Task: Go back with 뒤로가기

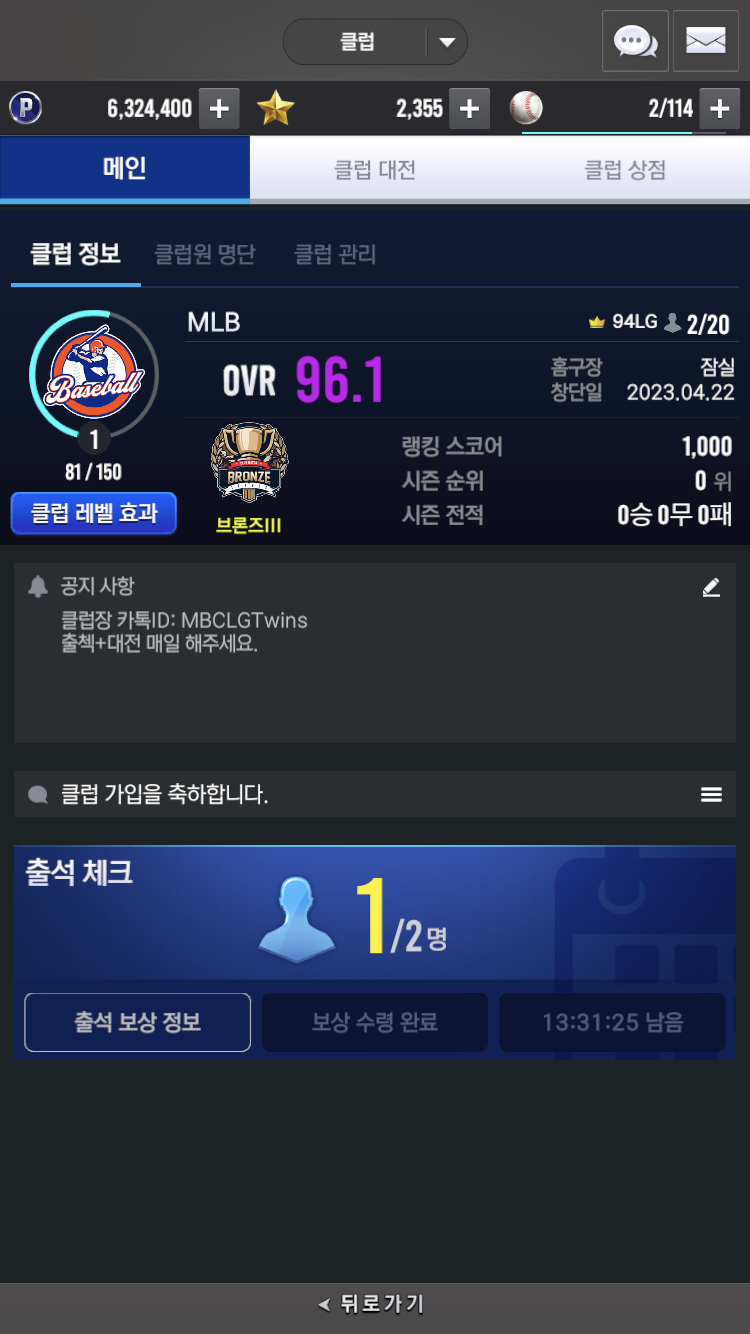Action: tap(372, 1304)
